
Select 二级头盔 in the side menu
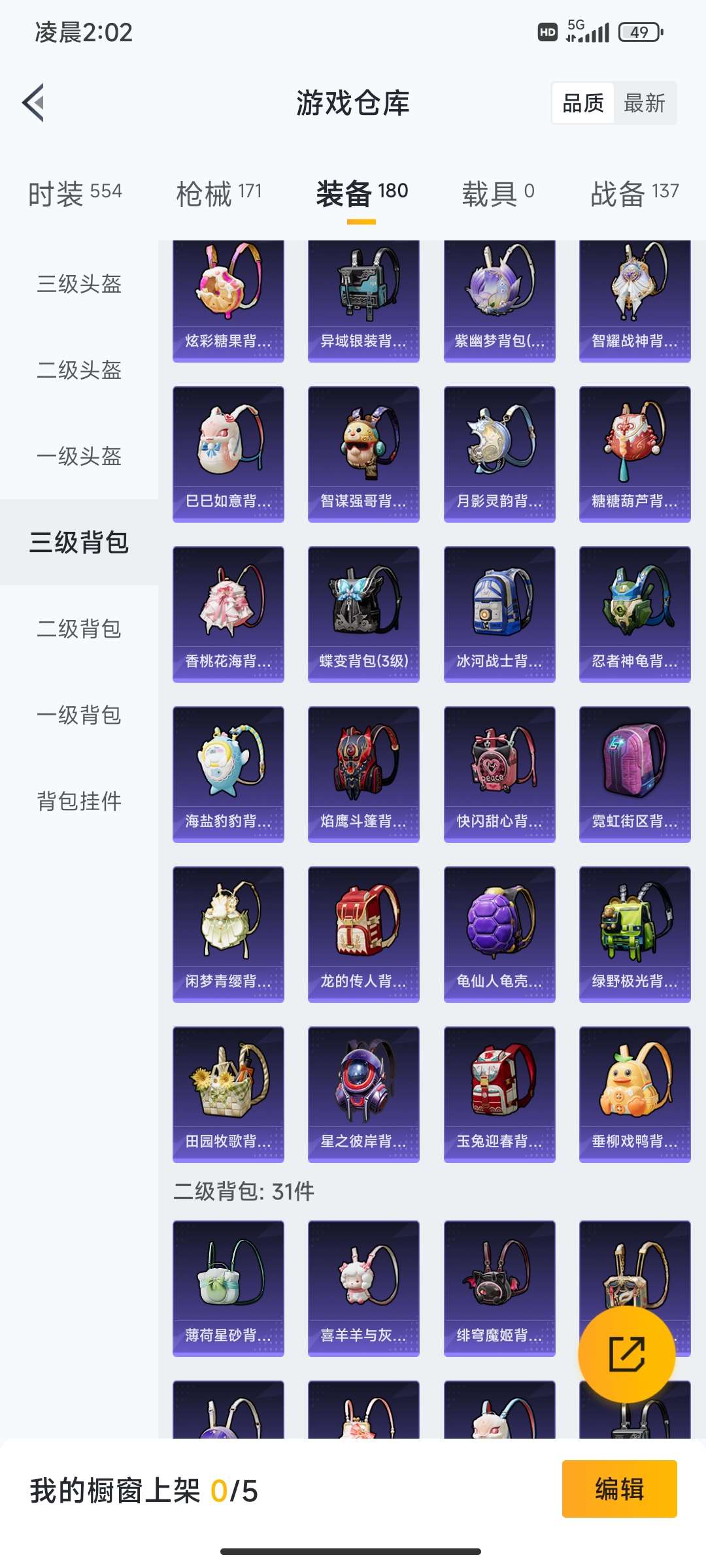(79, 370)
